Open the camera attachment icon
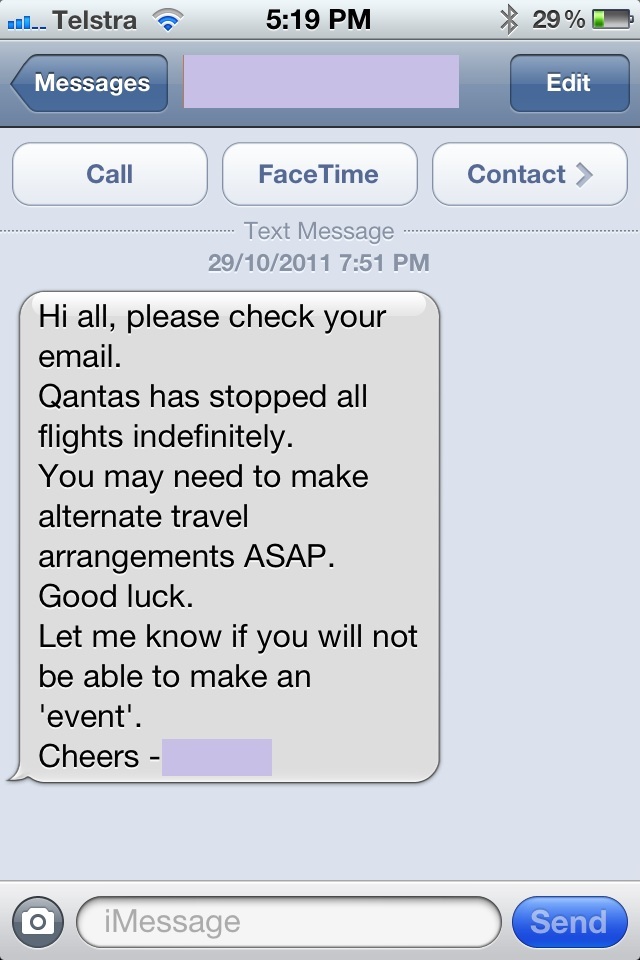The image size is (640, 960). tap(38, 921)
